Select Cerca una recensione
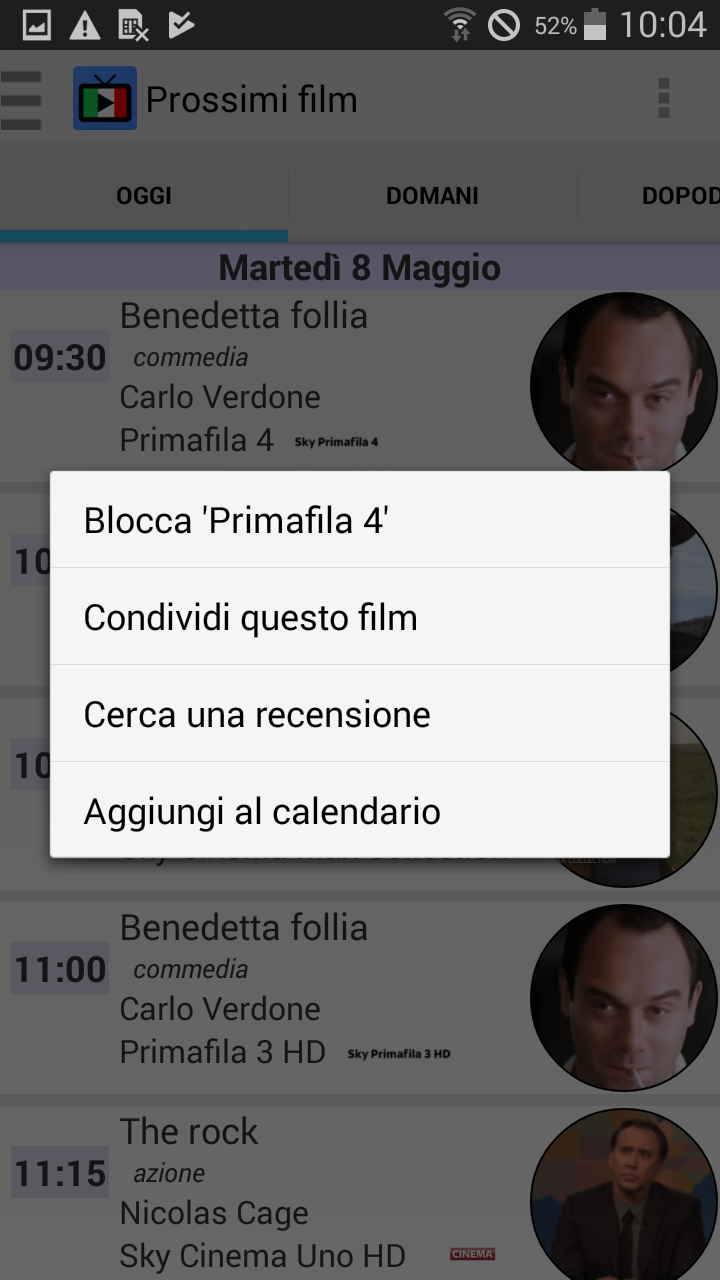 click(360, 714)
